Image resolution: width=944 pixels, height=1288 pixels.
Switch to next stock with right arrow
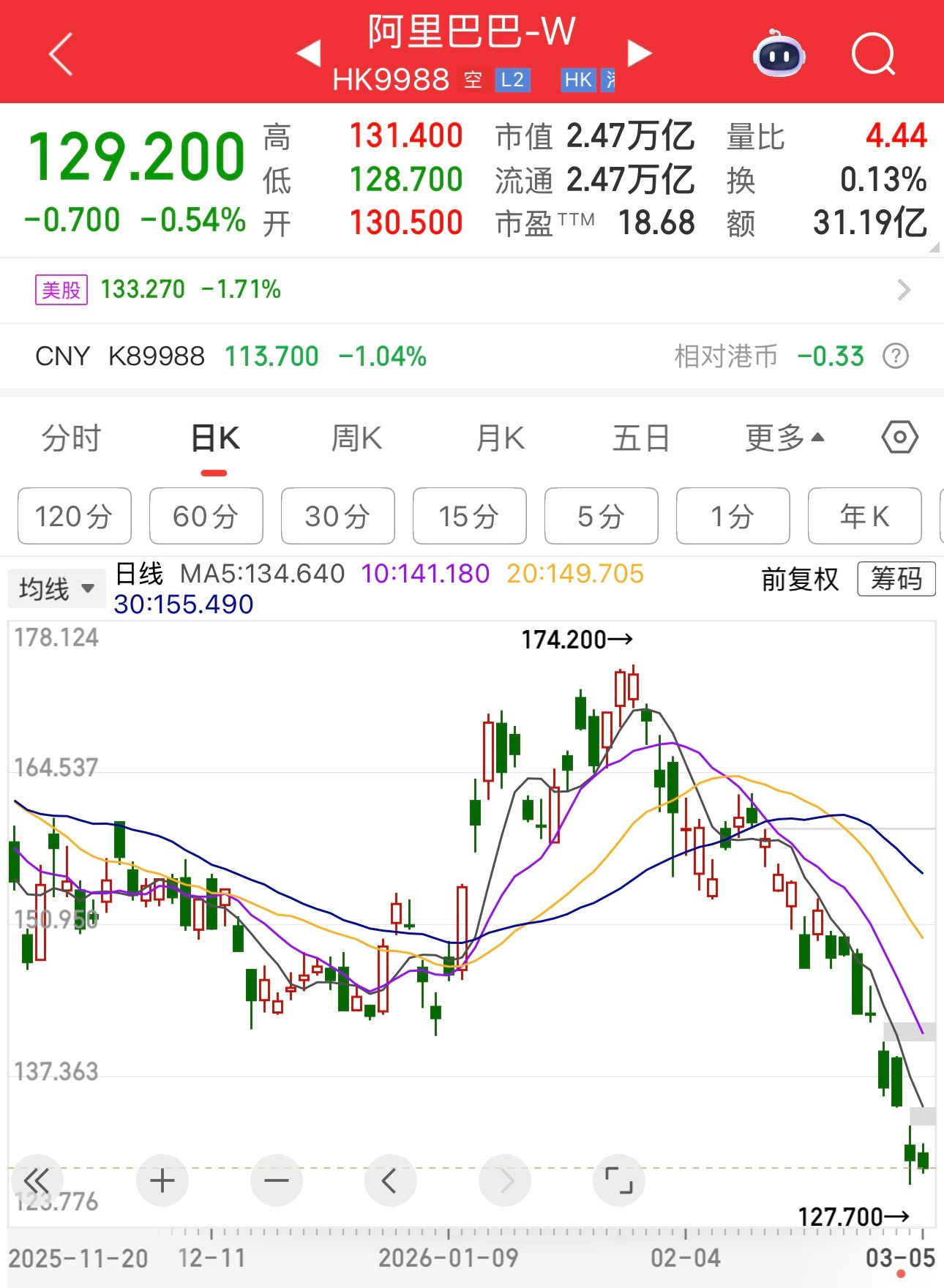coord(639,53)
